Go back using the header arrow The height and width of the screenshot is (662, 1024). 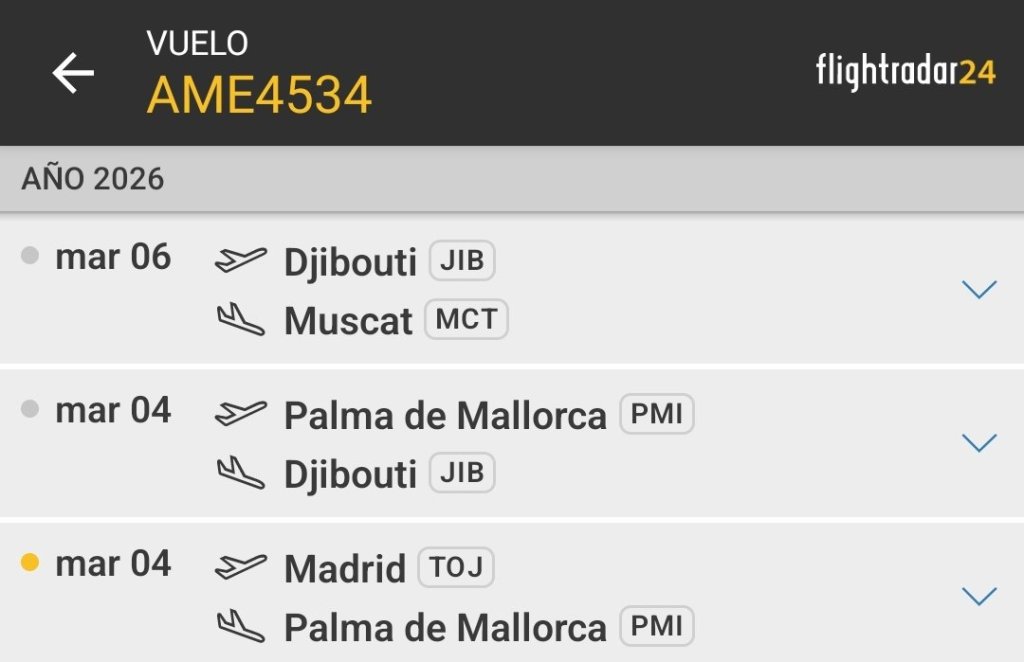(x=73, y=73)
